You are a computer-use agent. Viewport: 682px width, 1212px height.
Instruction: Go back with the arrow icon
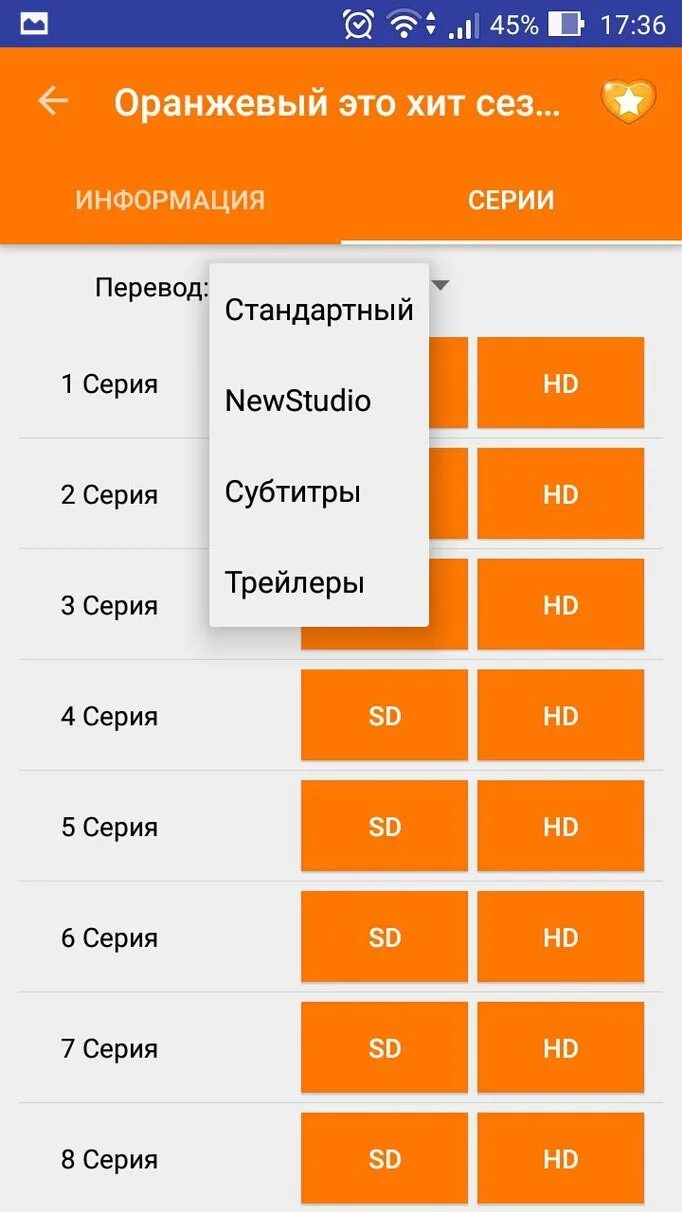click(x=52, y=101)
